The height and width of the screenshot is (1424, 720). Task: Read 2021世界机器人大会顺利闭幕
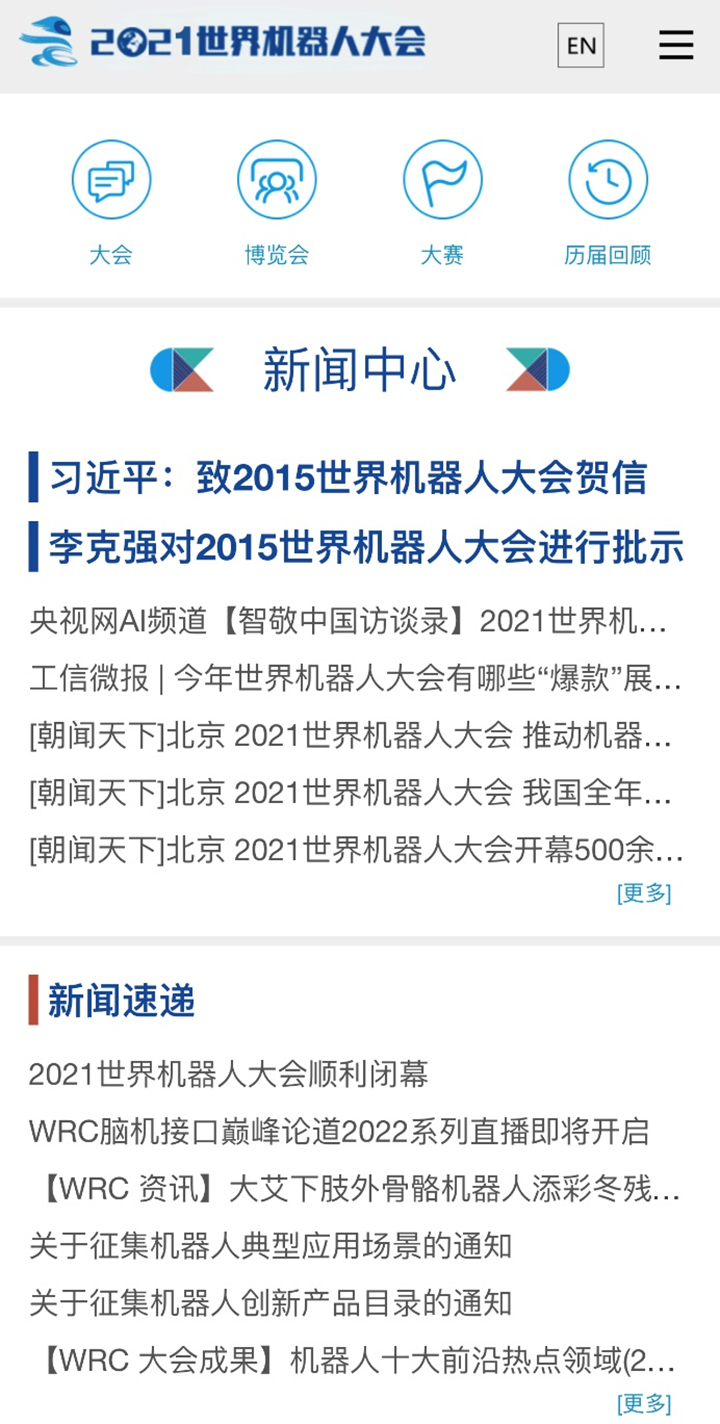[229, 1075]
